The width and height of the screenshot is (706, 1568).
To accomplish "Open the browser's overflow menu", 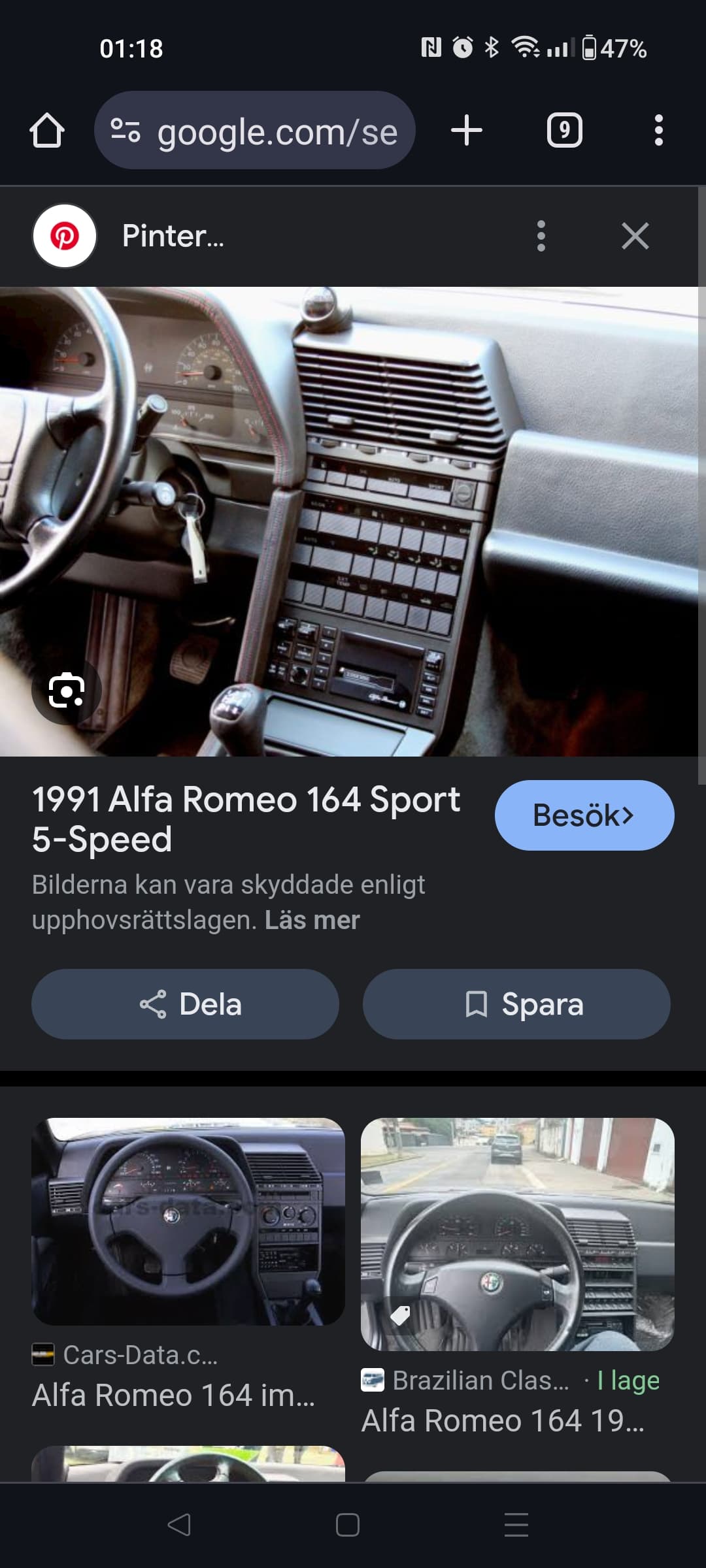I will (659, 130).
